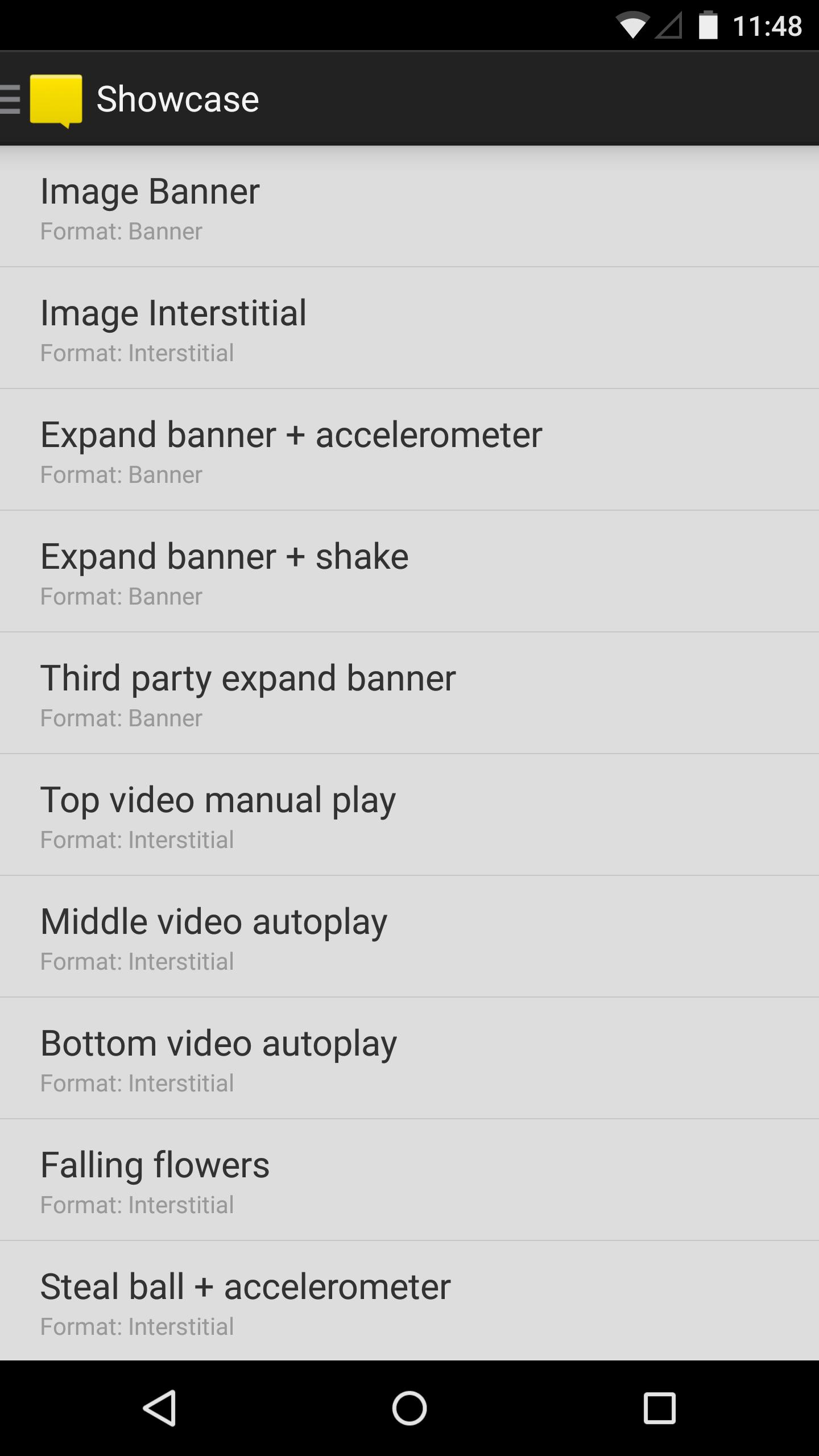The image size is (819, 1456).
Task: Select Image Interstitial ad format
Action: click(x=409, y=329)
